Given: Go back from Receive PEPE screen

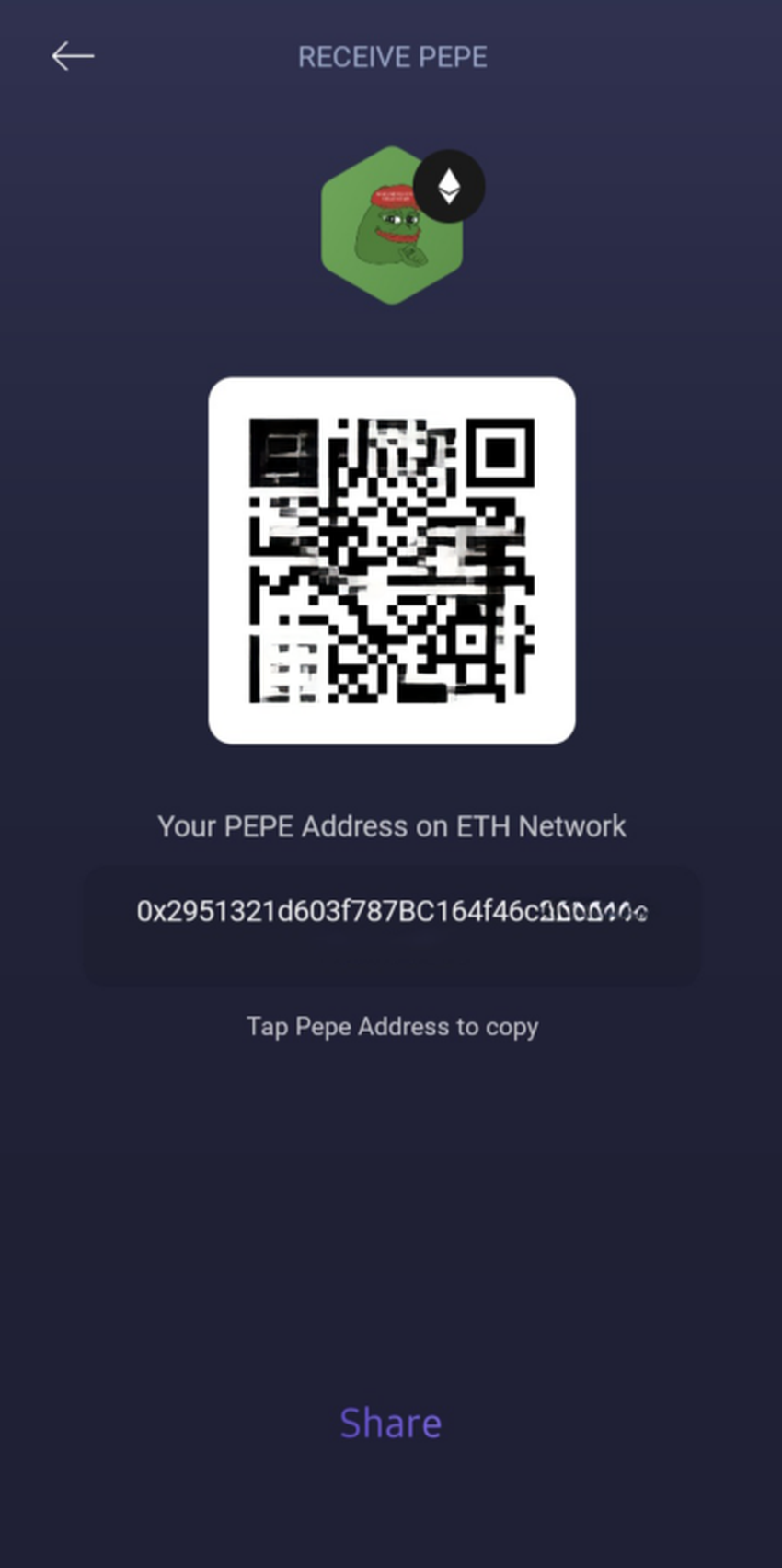Looking at the screenshot, I should [x=73, y=56].
